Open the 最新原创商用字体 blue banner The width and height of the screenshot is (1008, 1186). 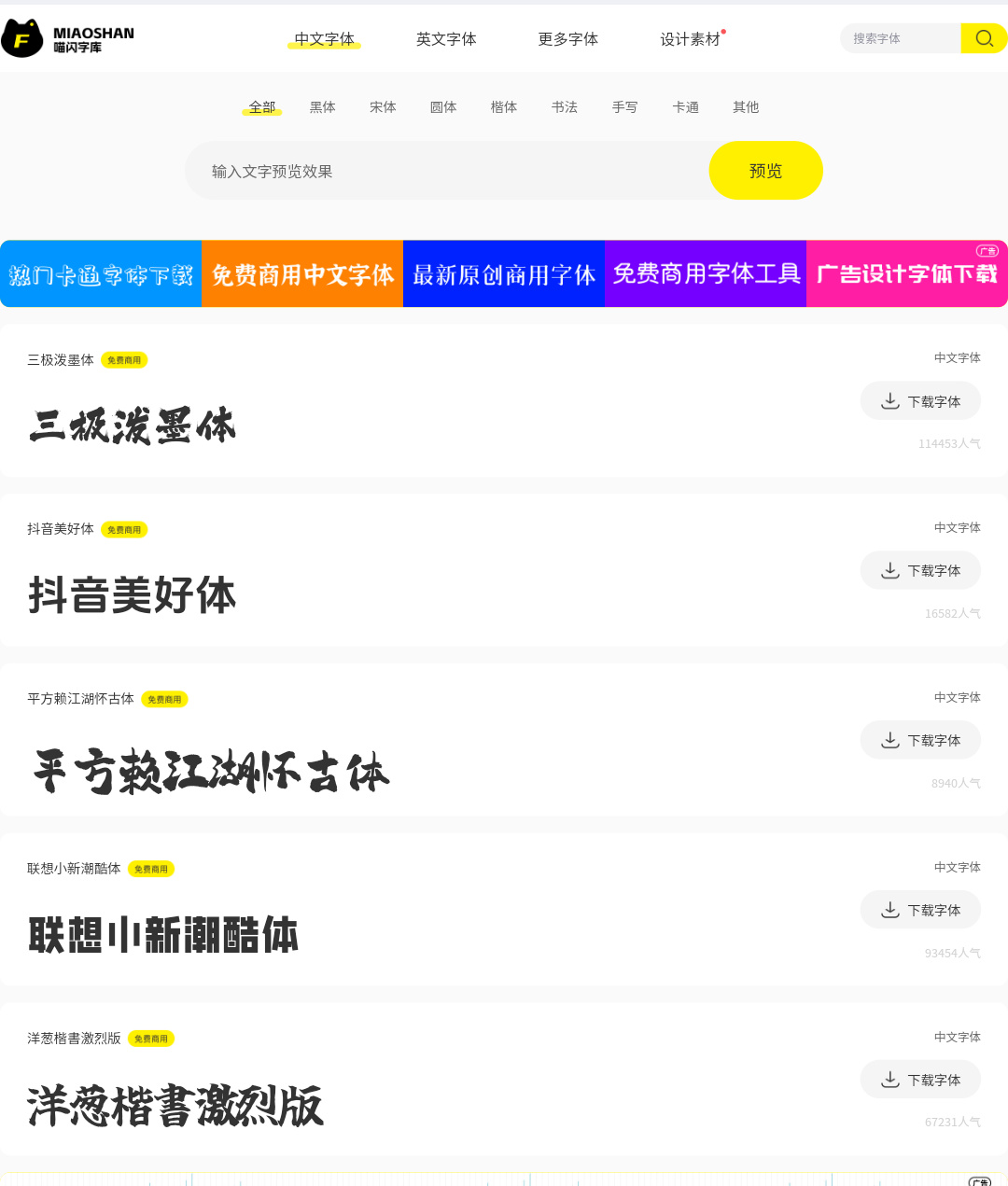click(x=504, y=274)
